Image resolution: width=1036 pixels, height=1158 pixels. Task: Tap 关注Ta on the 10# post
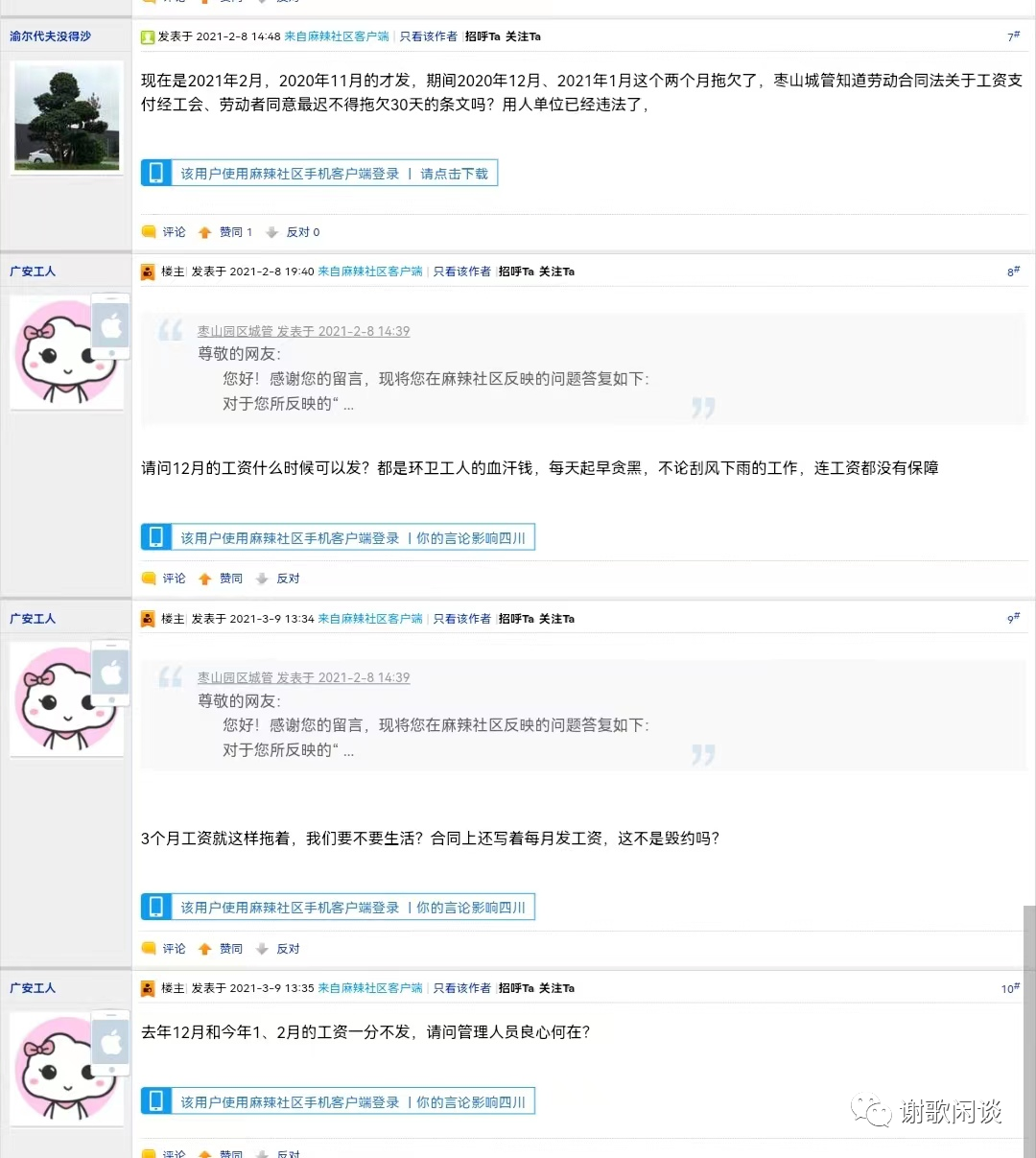556,988
